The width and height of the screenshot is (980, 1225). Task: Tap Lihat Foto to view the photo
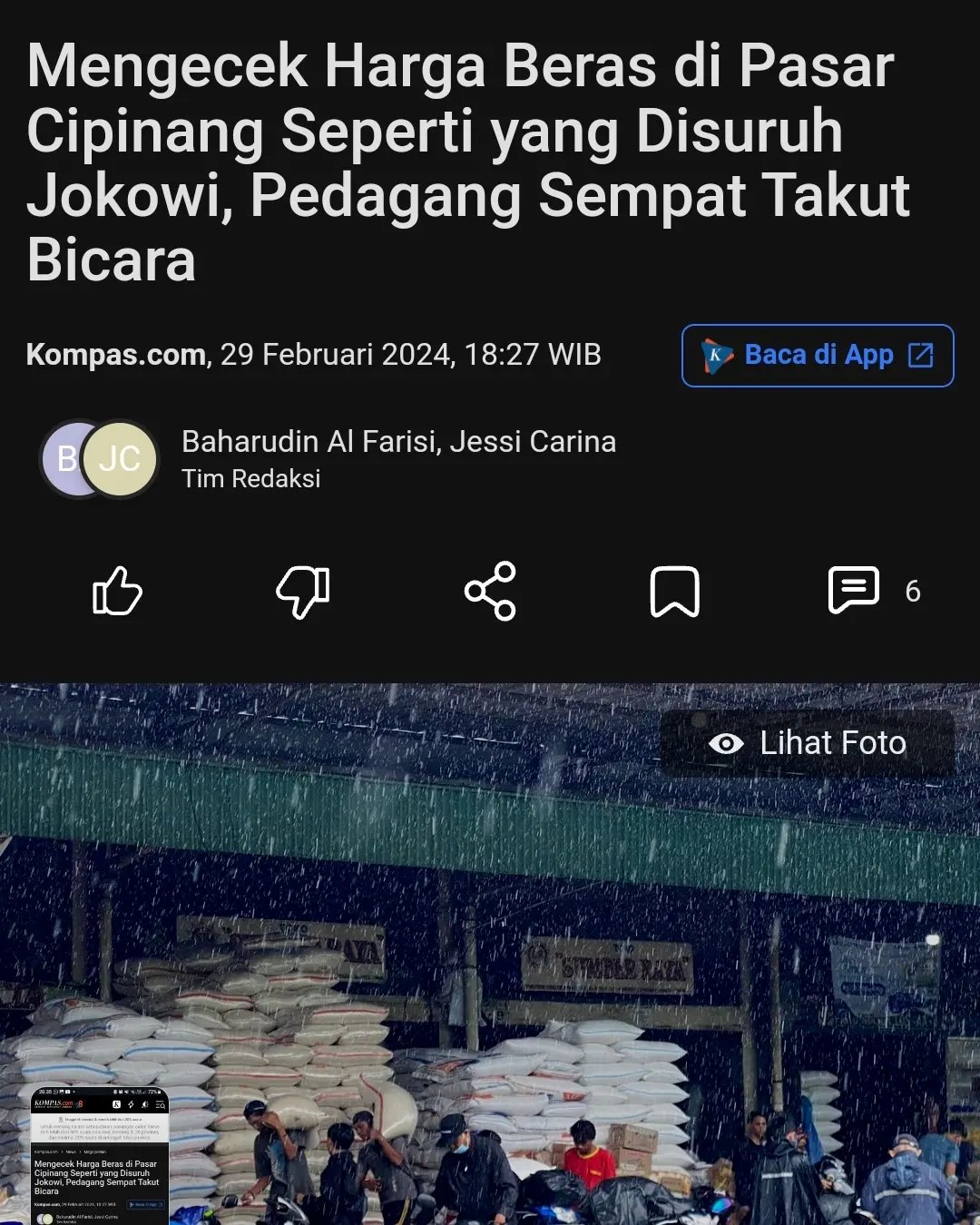click(808, 743)
